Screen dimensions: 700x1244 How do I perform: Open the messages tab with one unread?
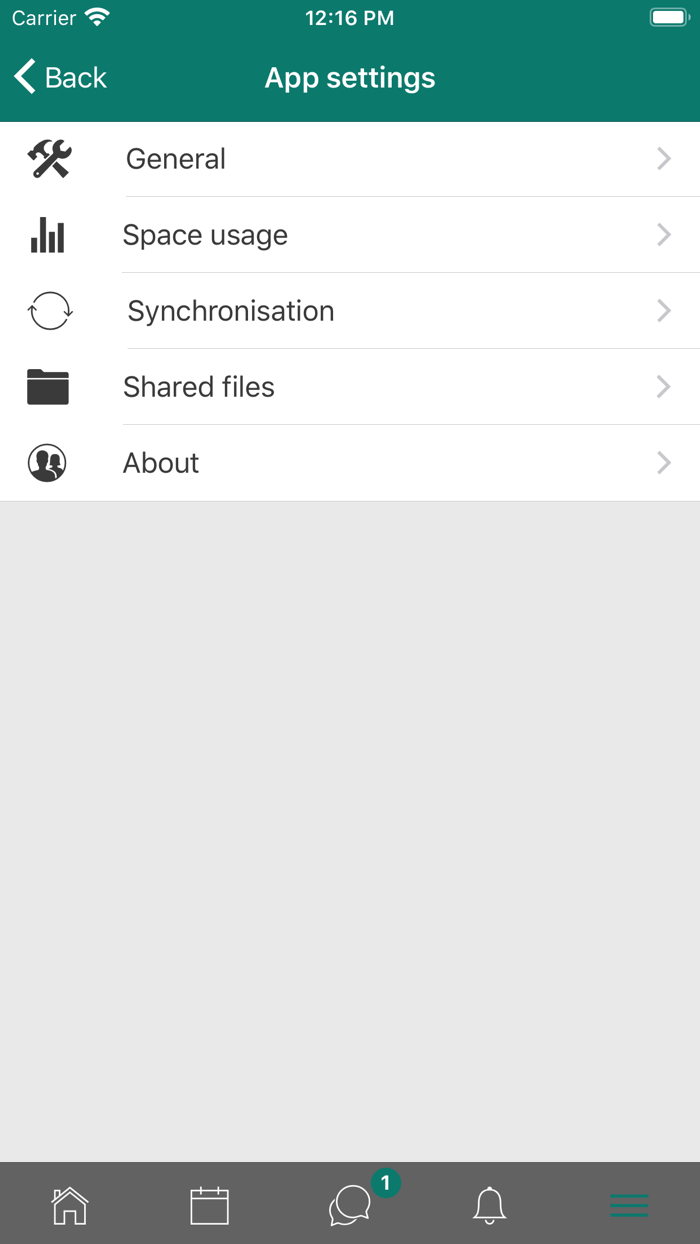pyautogui.click(x=351, y=1205)
